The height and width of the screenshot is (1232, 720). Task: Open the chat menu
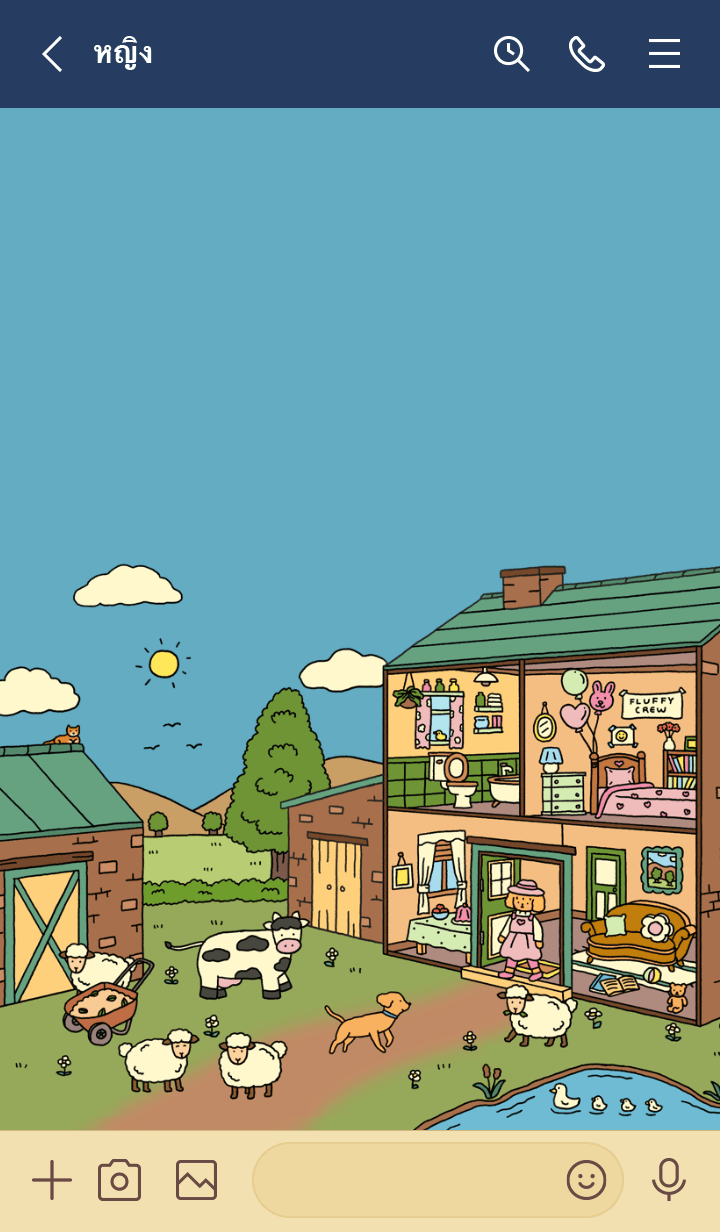pyautogui.click(x=664, y=54)
